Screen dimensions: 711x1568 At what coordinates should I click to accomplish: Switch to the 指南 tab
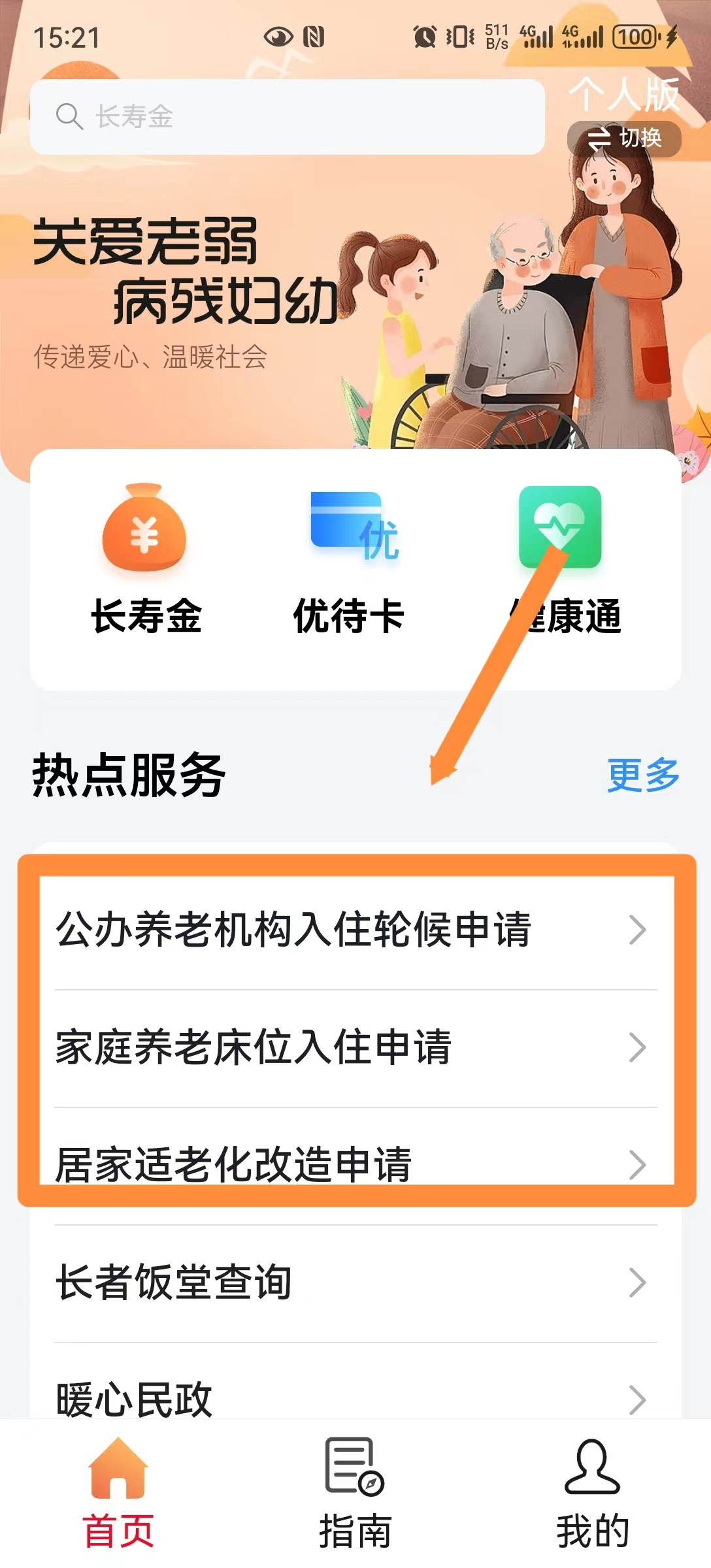pyautogui.click(x=355, y=1495)
